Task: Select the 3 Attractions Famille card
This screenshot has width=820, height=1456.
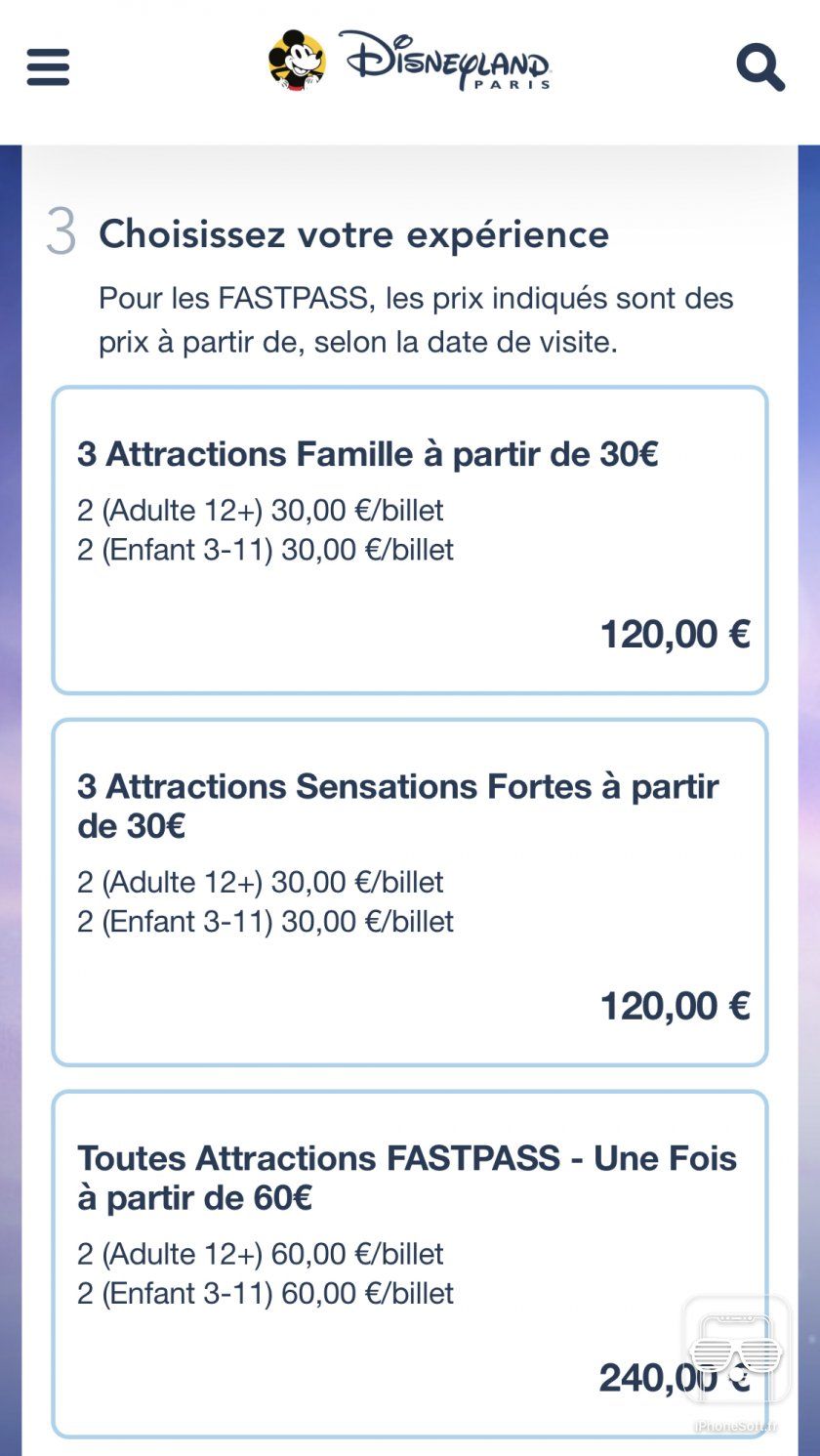Action: click(x=410, y=537)
